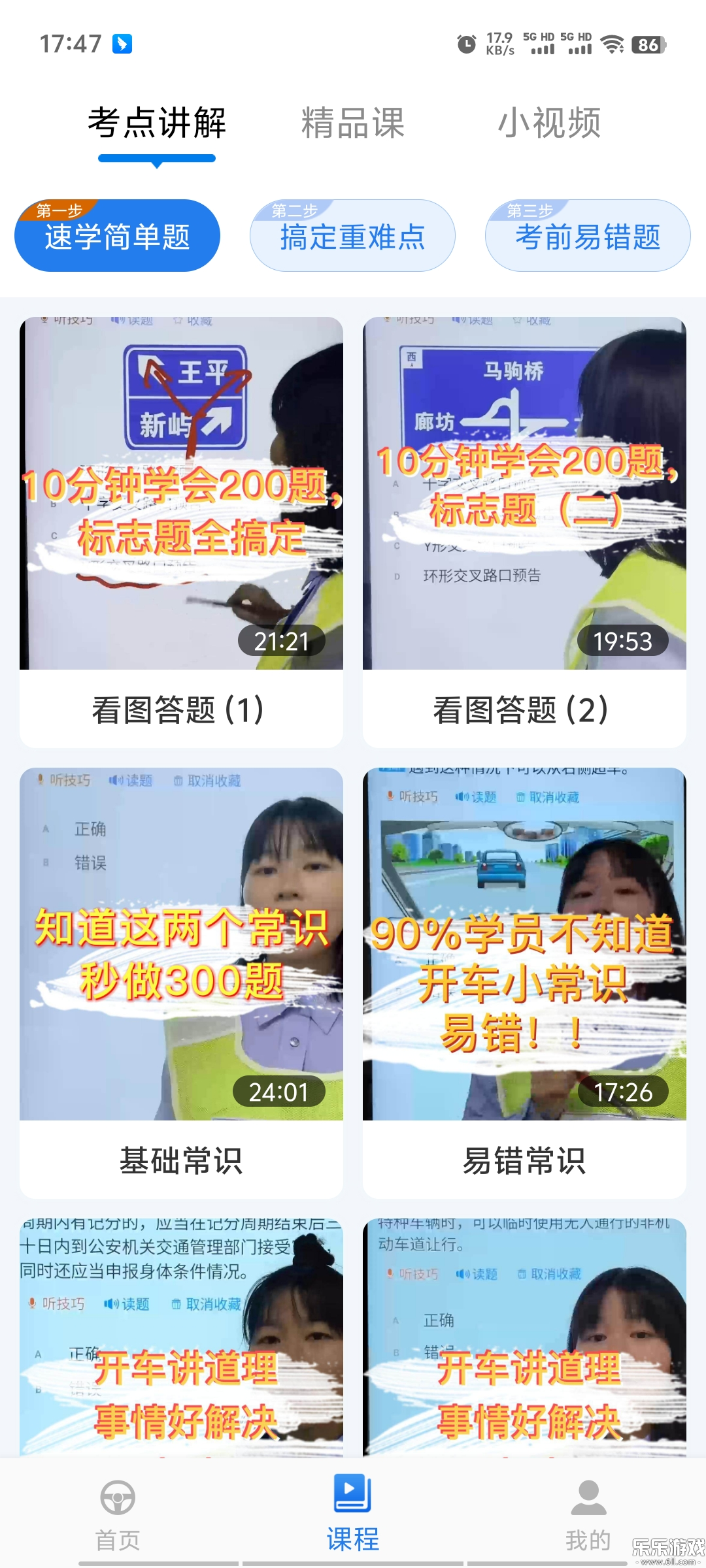This screenshot has width=706, height=1568.
Task: Select the 速学简单题 step chip
Action: (118, 236)
